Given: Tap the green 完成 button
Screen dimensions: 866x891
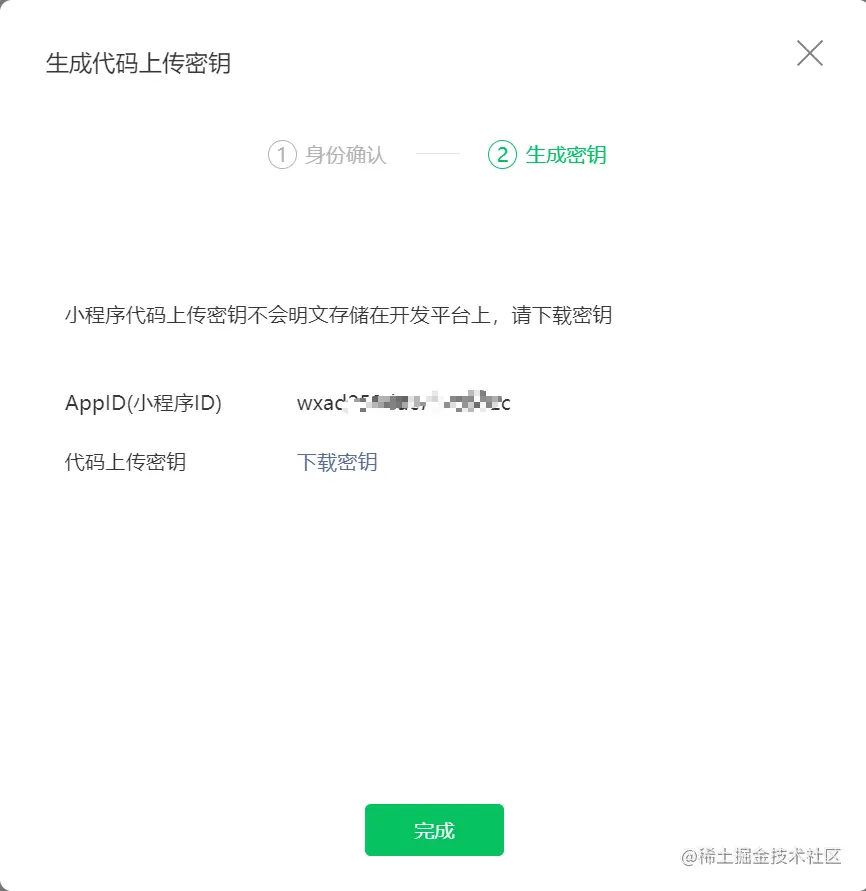Looking at the screenshot, I should pyautogui.click(x=434, y=830).
